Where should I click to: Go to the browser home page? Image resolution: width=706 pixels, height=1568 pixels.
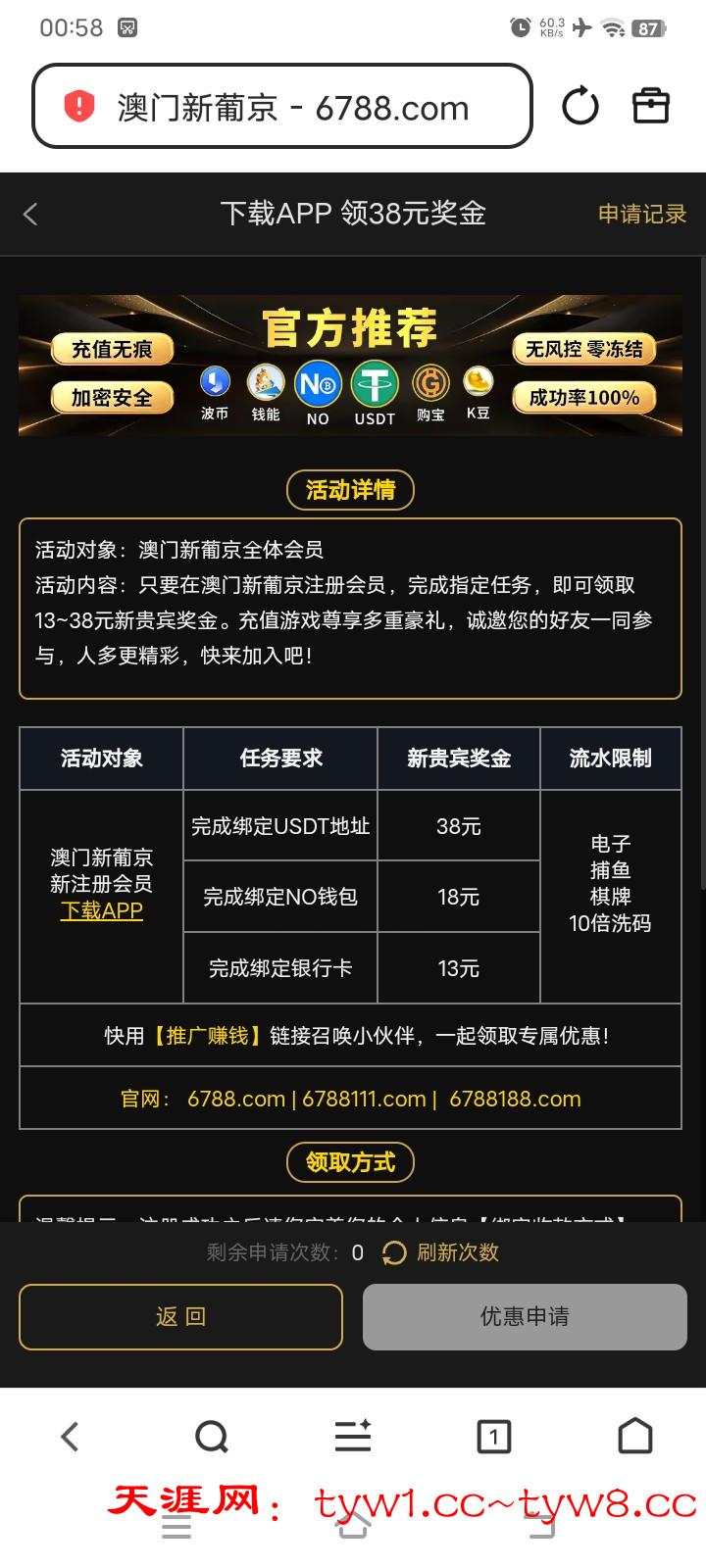635,1437
